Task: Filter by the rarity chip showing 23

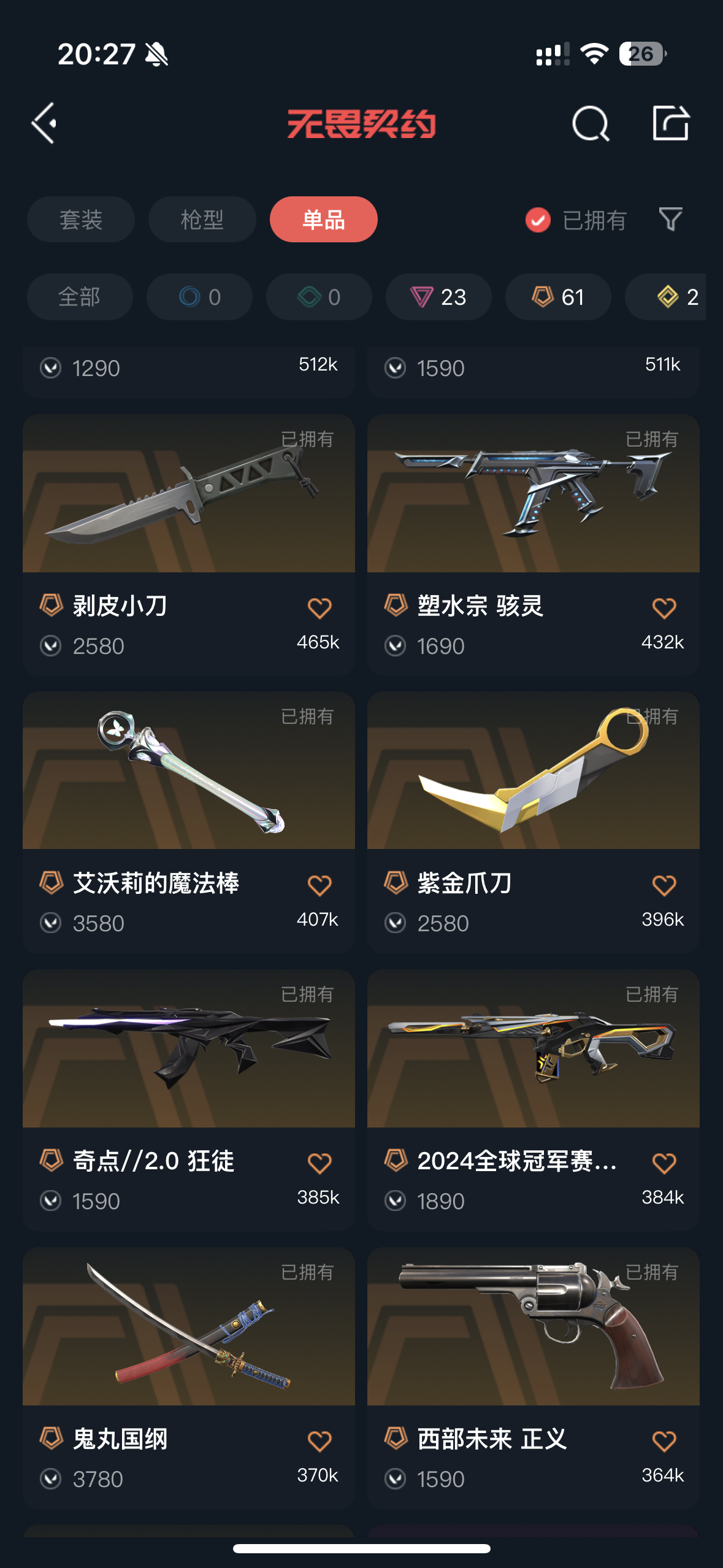Action: click(x=438, y=297)
